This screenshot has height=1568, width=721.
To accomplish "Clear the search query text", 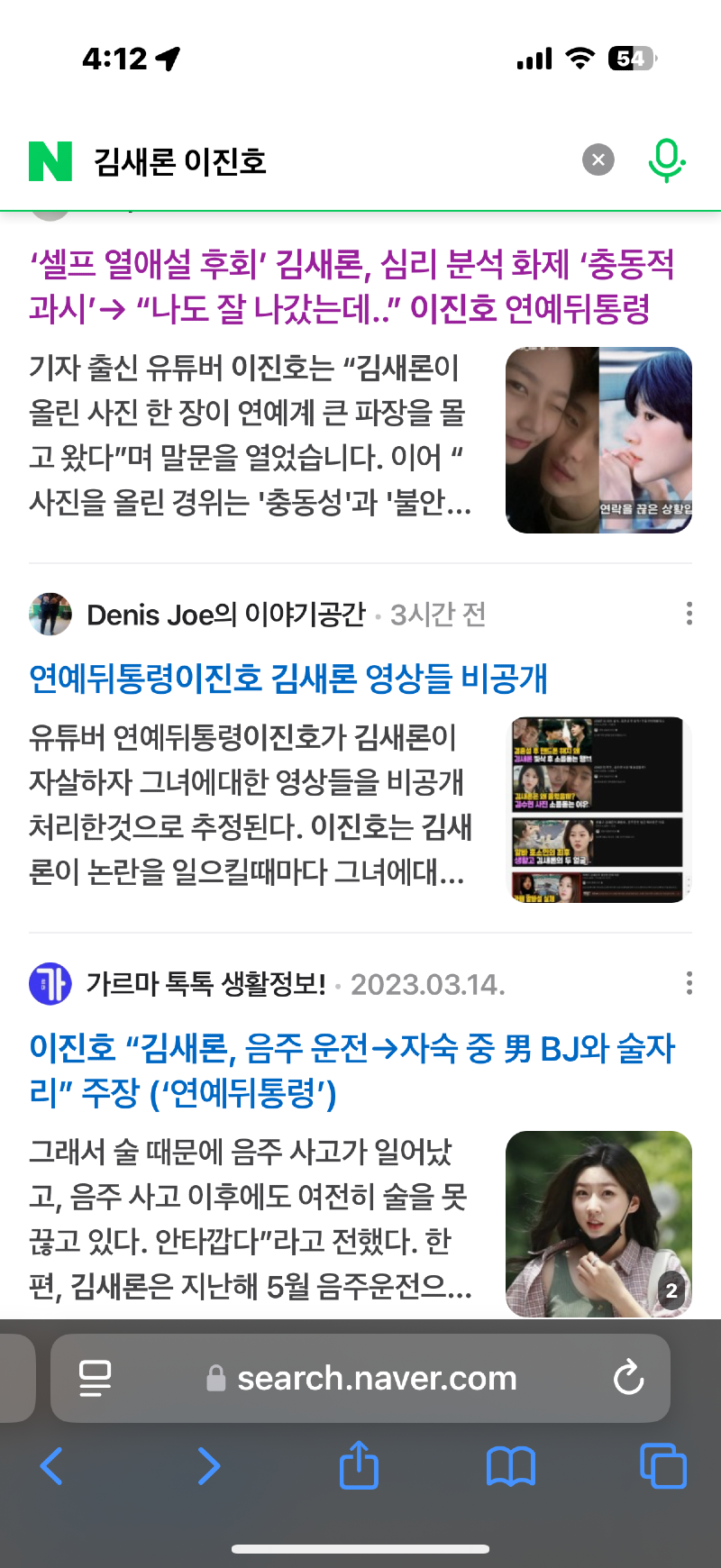I will (598, 160).
